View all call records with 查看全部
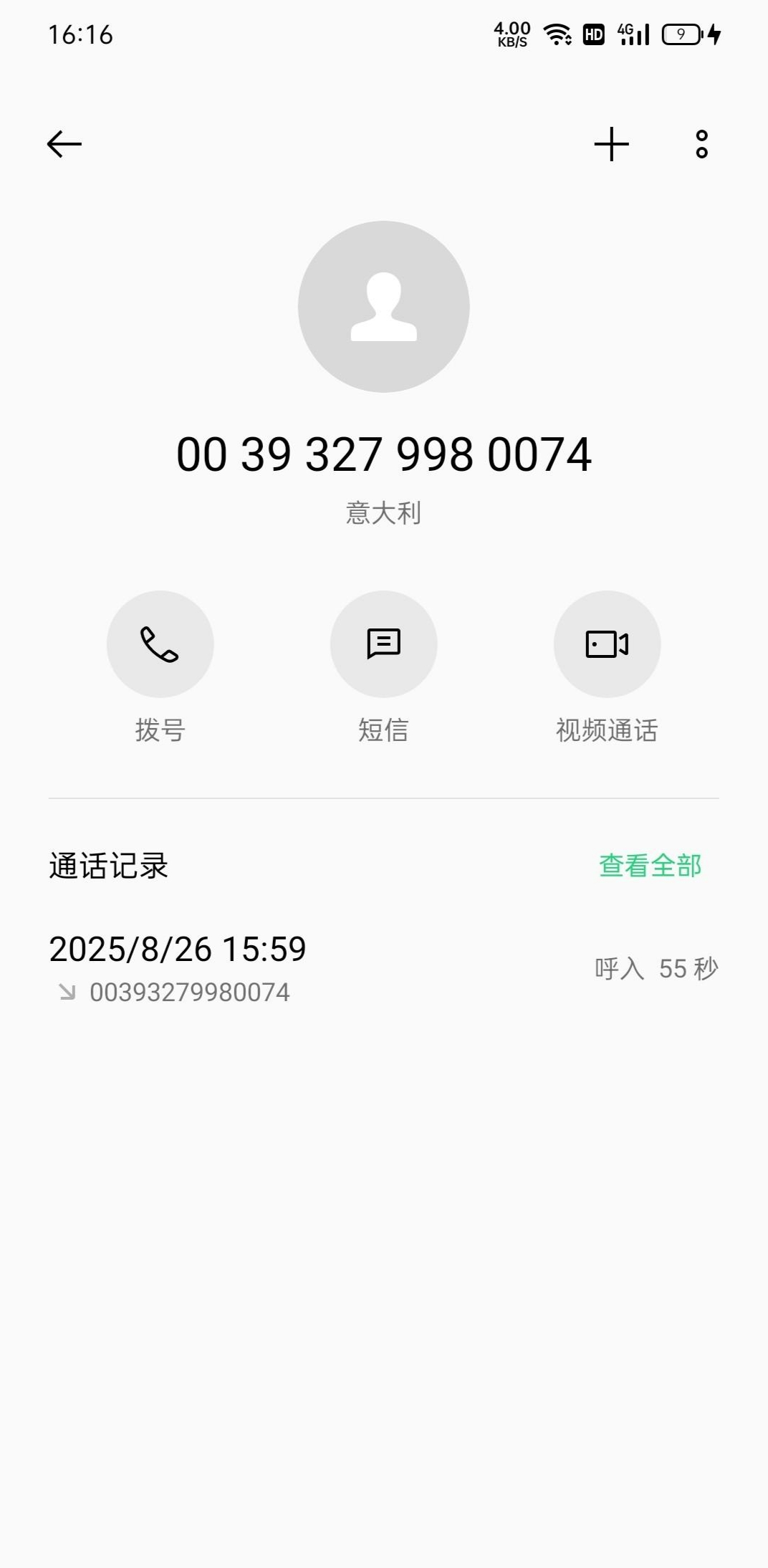768x1568 pixels. (x=650, y=866)
